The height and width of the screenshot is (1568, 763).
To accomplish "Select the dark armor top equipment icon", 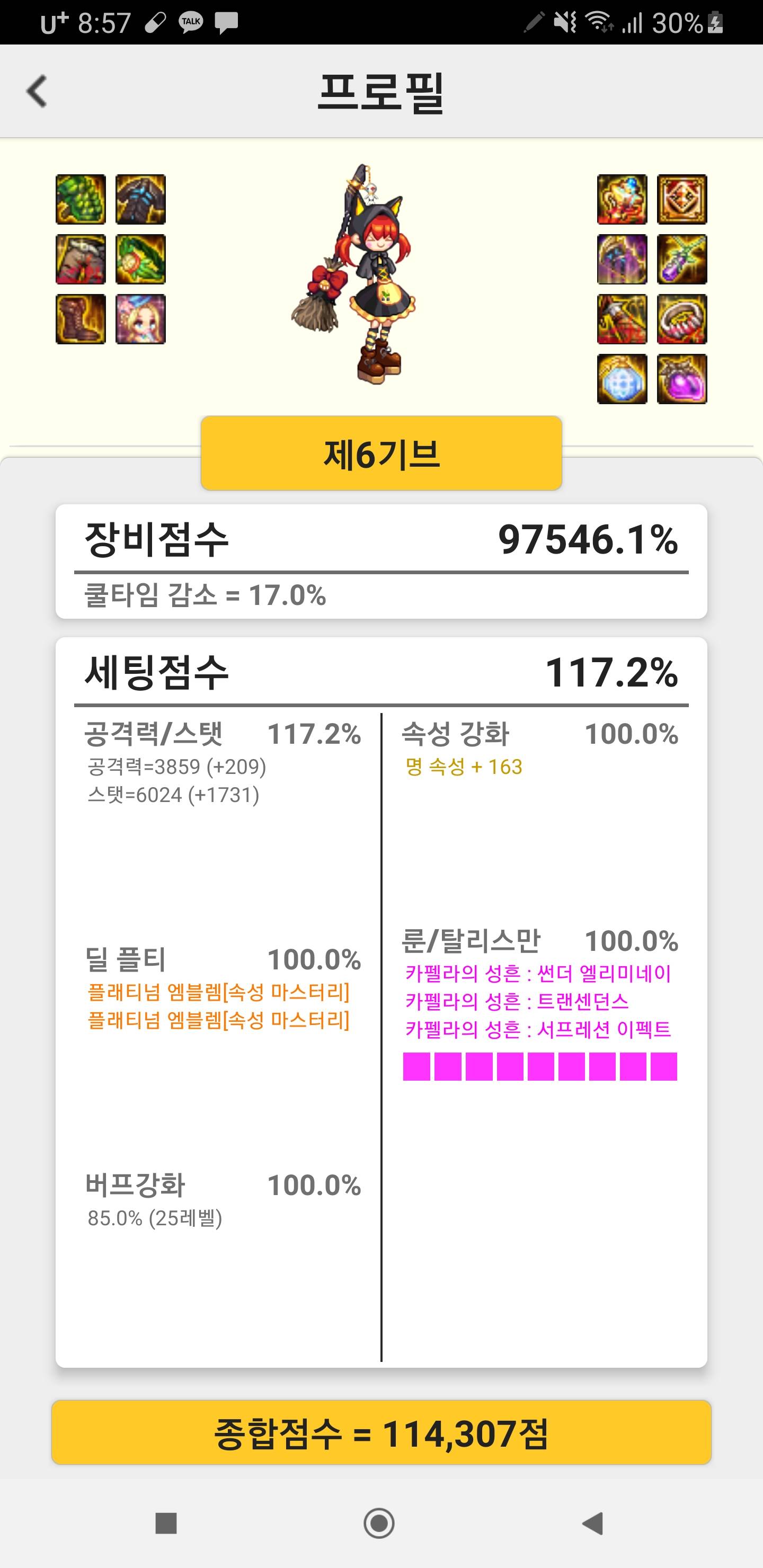I will (x=140, y=200).
